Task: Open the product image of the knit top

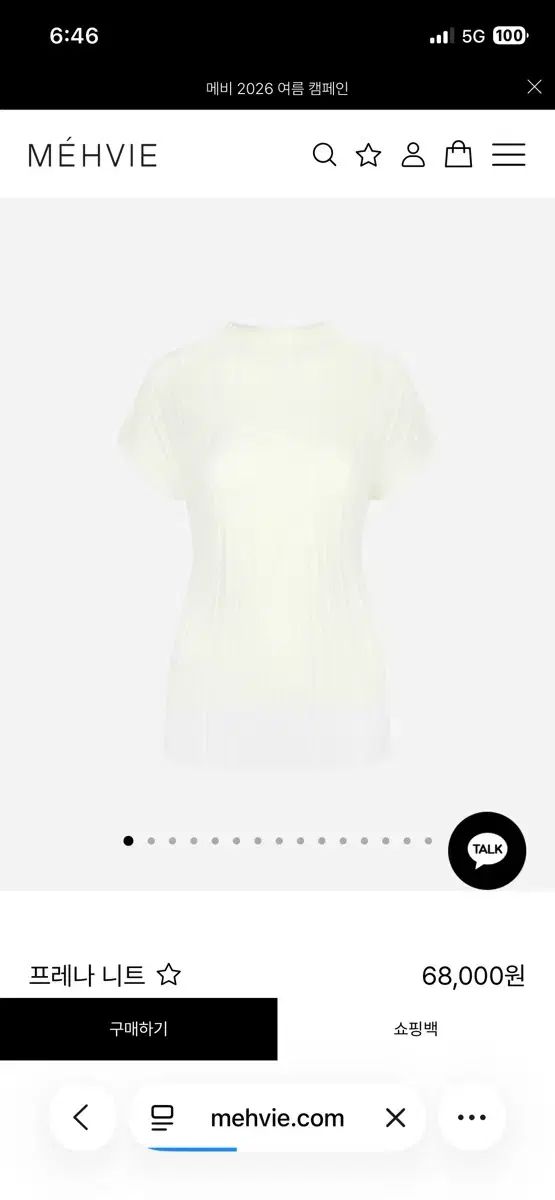Action: (x=277, y=543)
